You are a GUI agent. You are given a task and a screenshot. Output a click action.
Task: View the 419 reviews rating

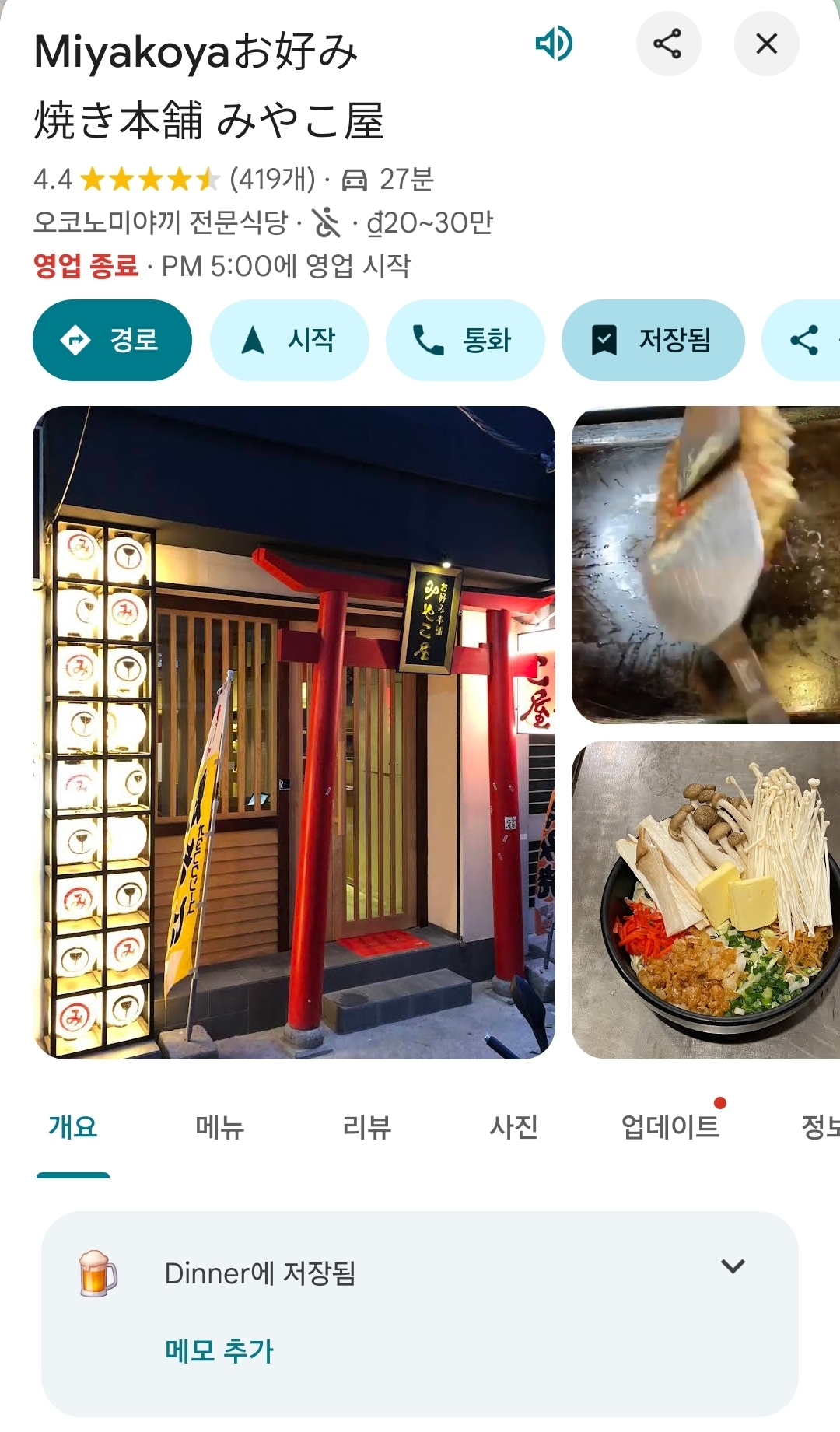coord(272,180)
